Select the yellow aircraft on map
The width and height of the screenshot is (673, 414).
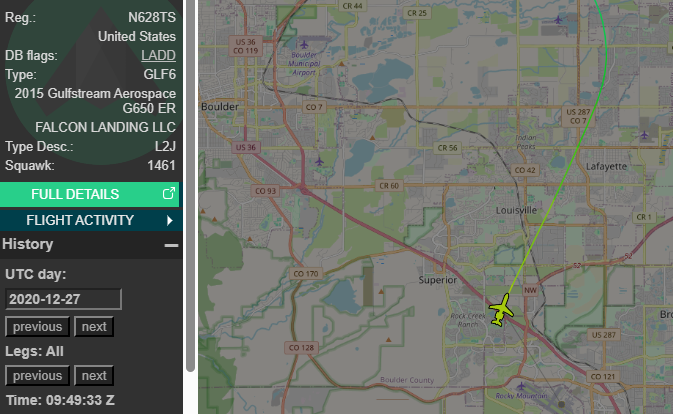(x=502, y=309)
